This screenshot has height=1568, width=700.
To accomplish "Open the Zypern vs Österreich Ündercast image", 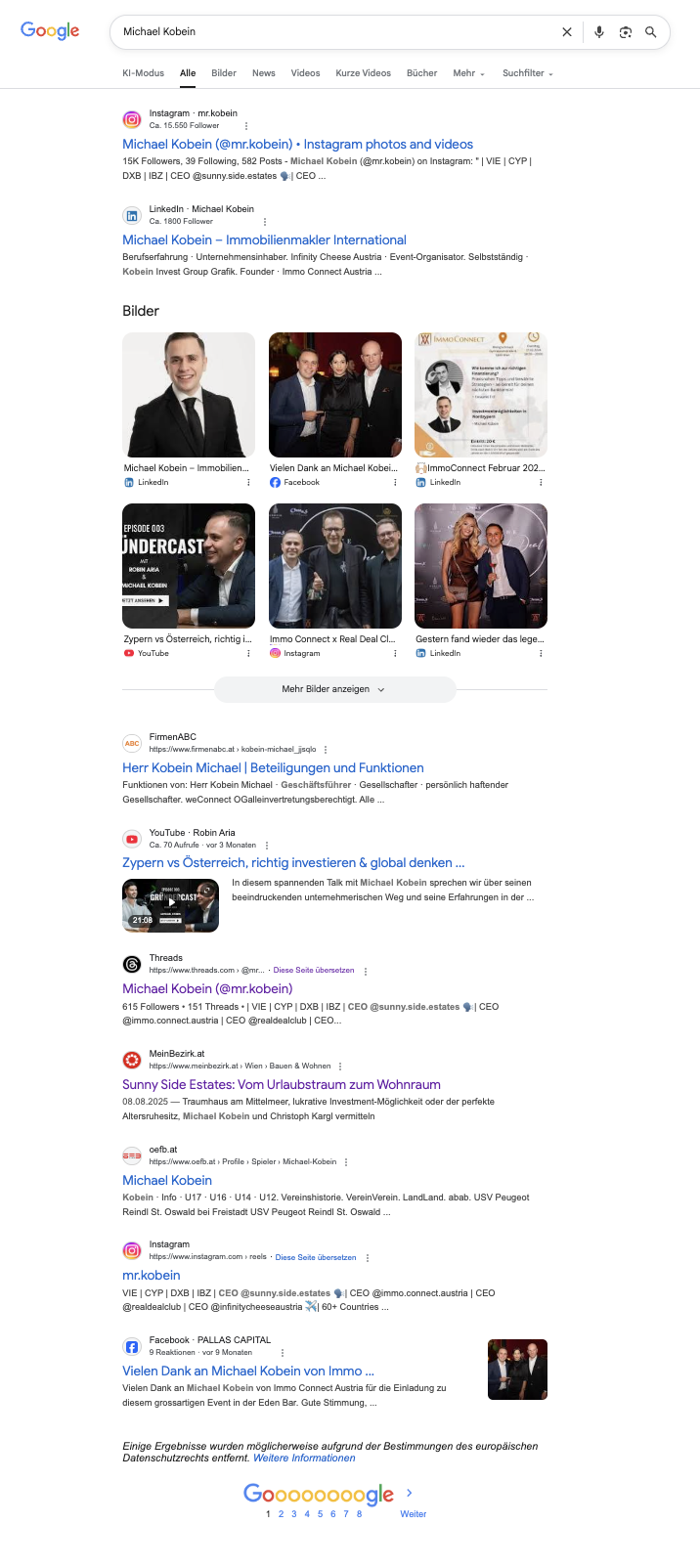I will click(189, 566).
